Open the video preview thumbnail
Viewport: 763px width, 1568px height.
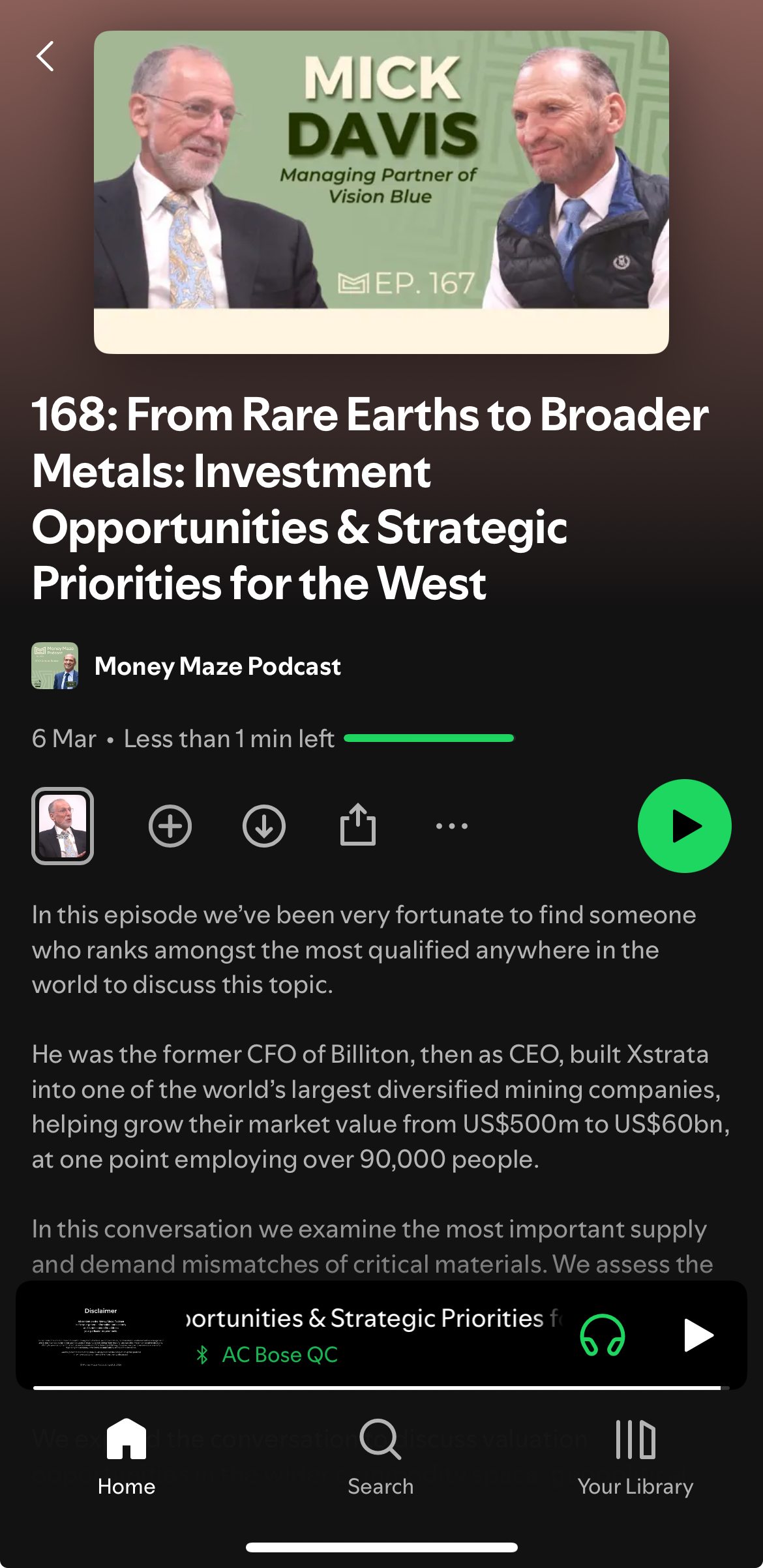(x=63, y=826)
